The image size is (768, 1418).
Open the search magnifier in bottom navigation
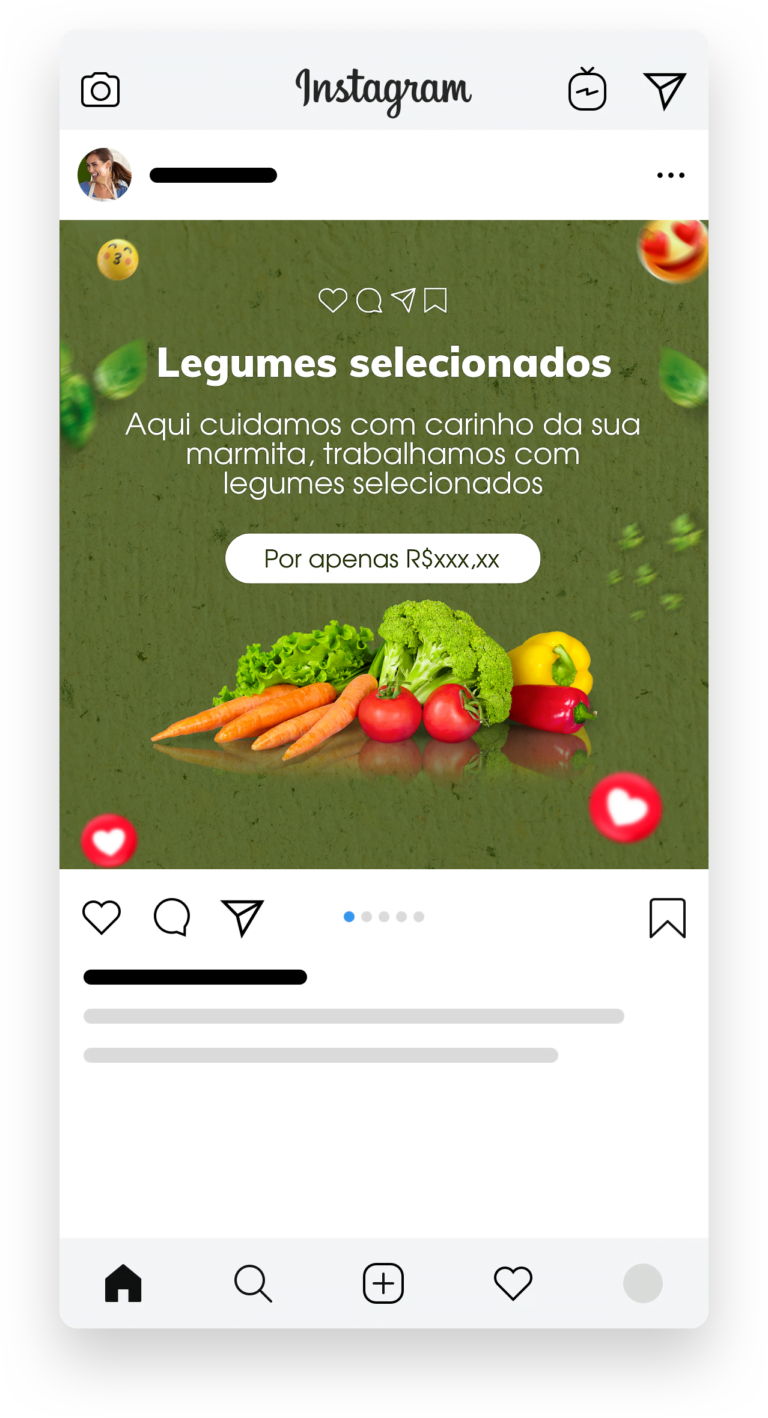(x=253, y=1283)
